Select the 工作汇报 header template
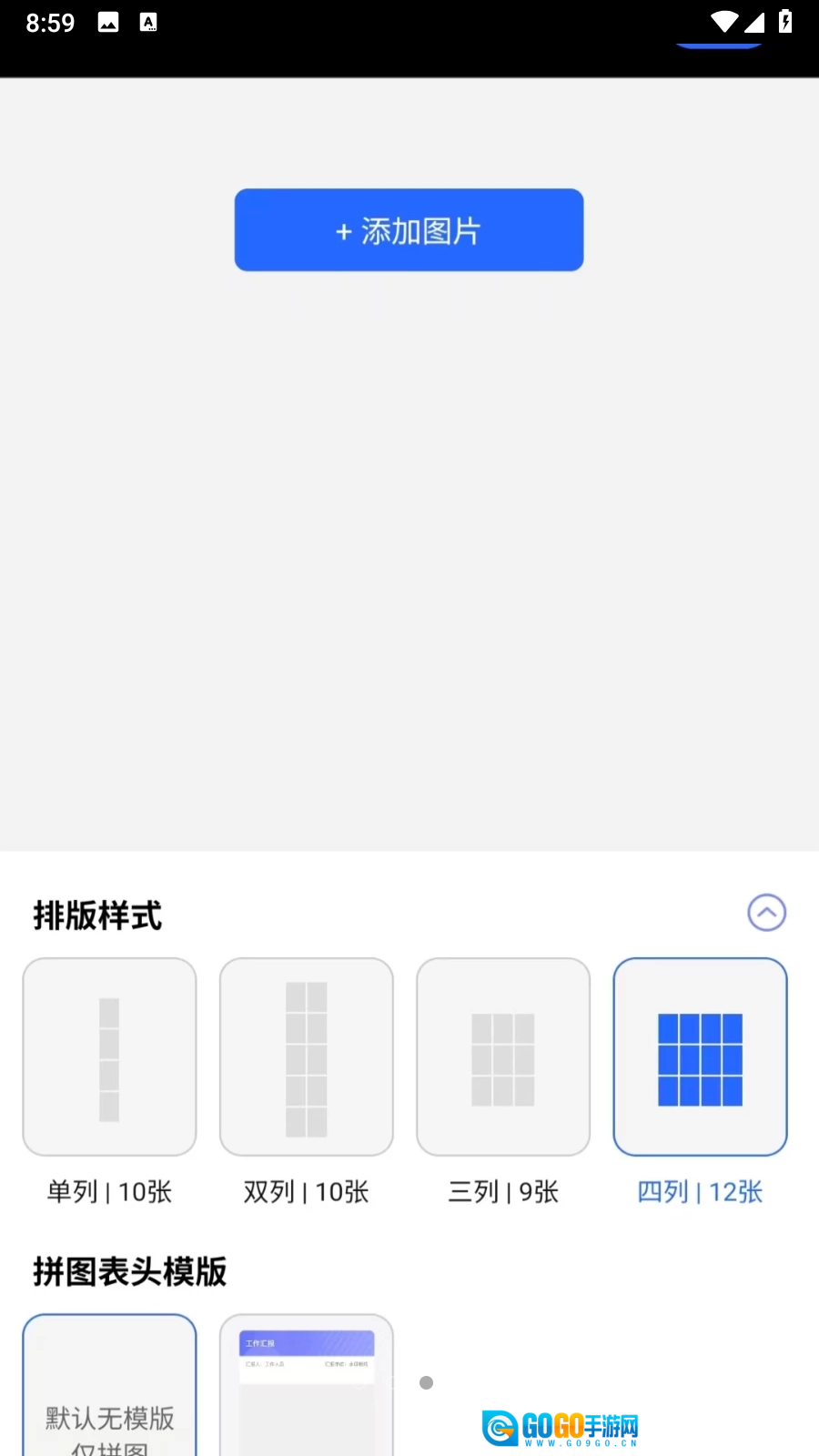The image size is (819, 1456). (x=307, y=1385)
